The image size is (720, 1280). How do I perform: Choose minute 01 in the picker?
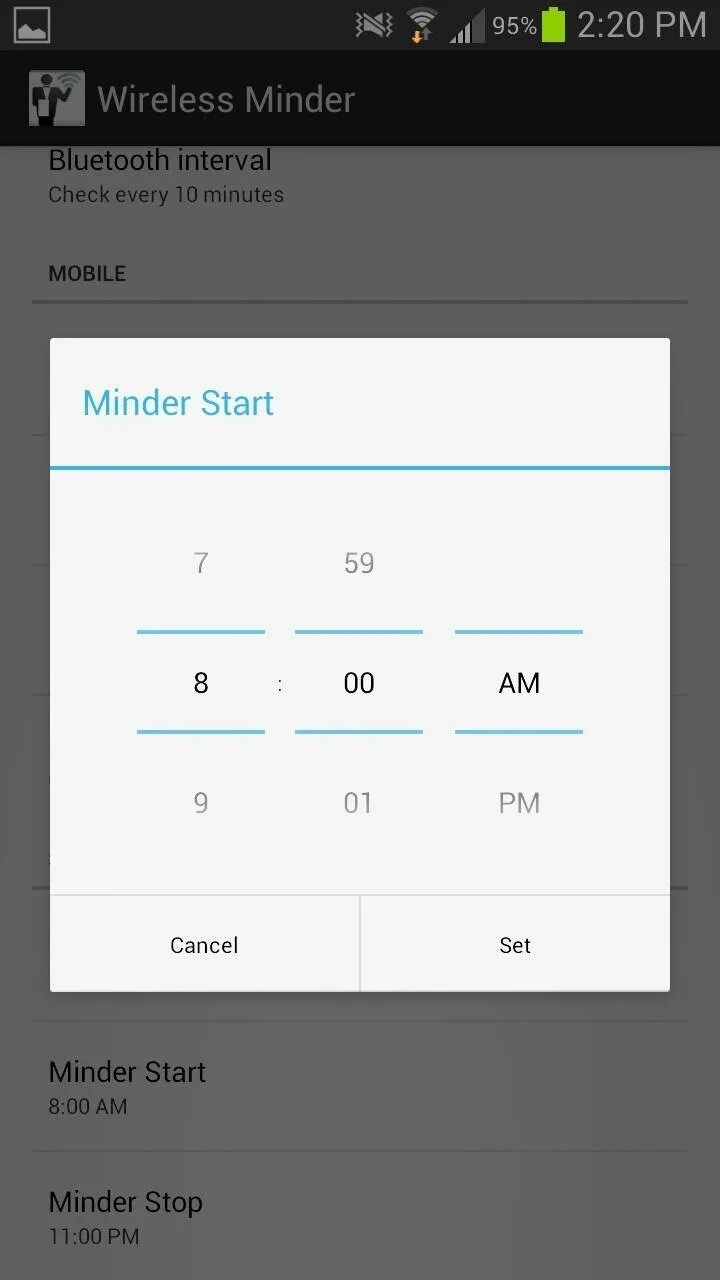click(359, 803)
